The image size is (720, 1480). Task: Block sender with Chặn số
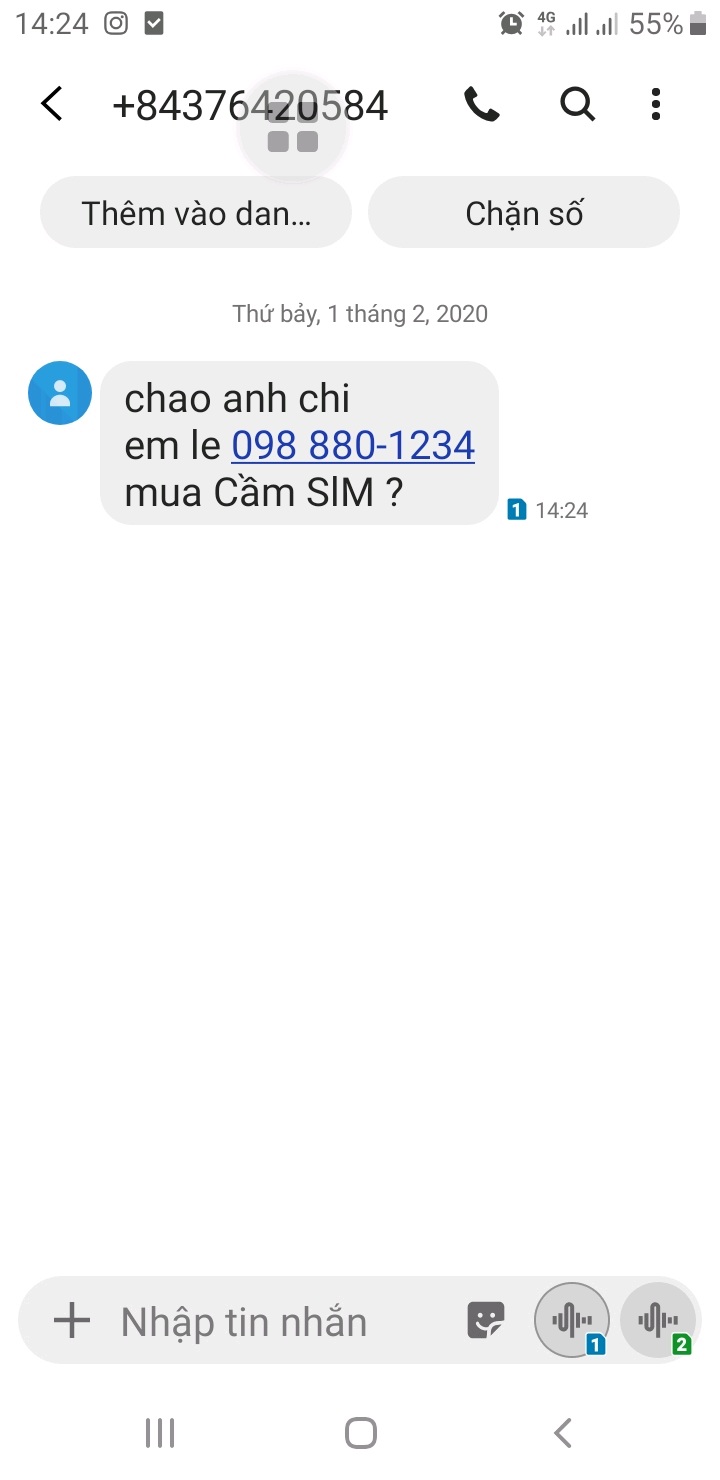click(x=524, y=212)
